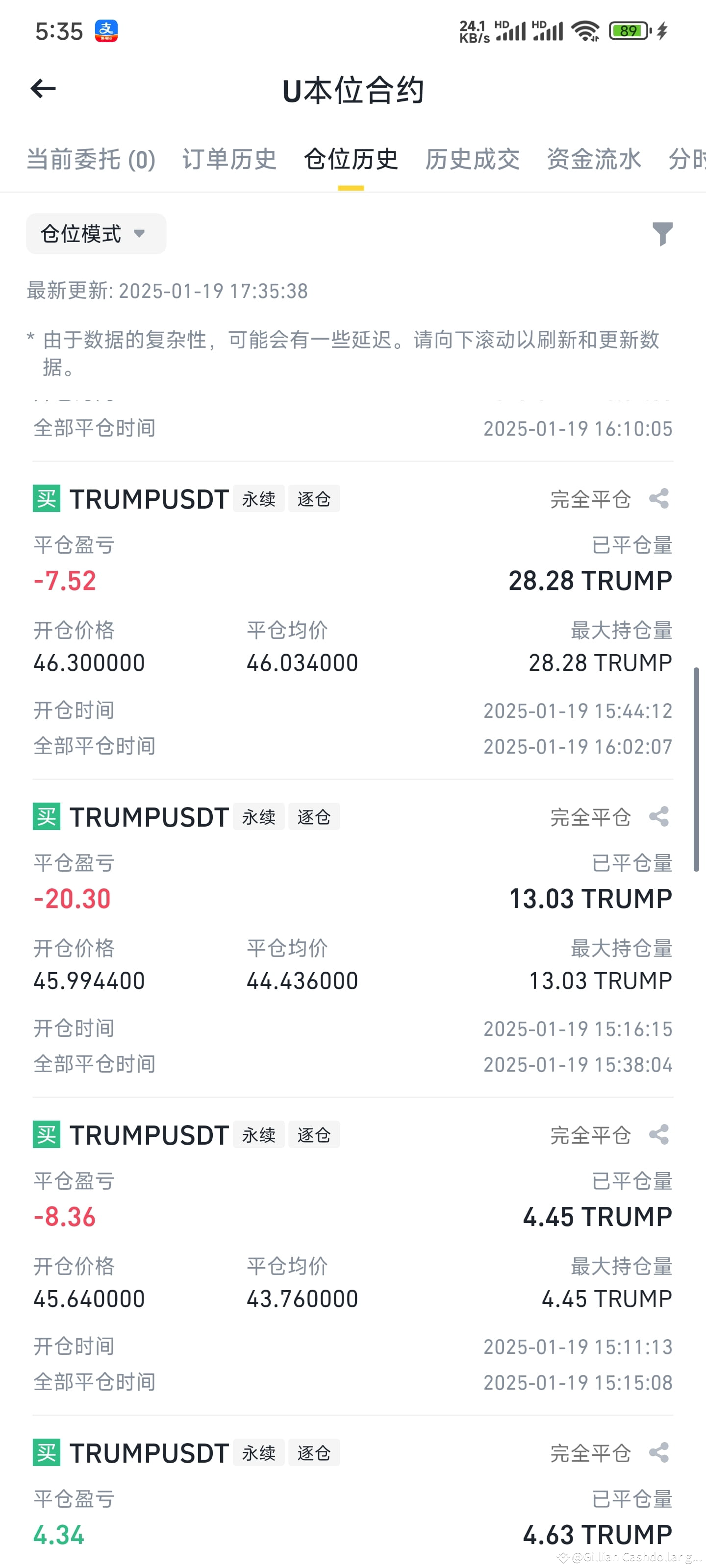706x1568 pixels.
Task: Go back using the top-left arrow
Action: pos(43,89)
